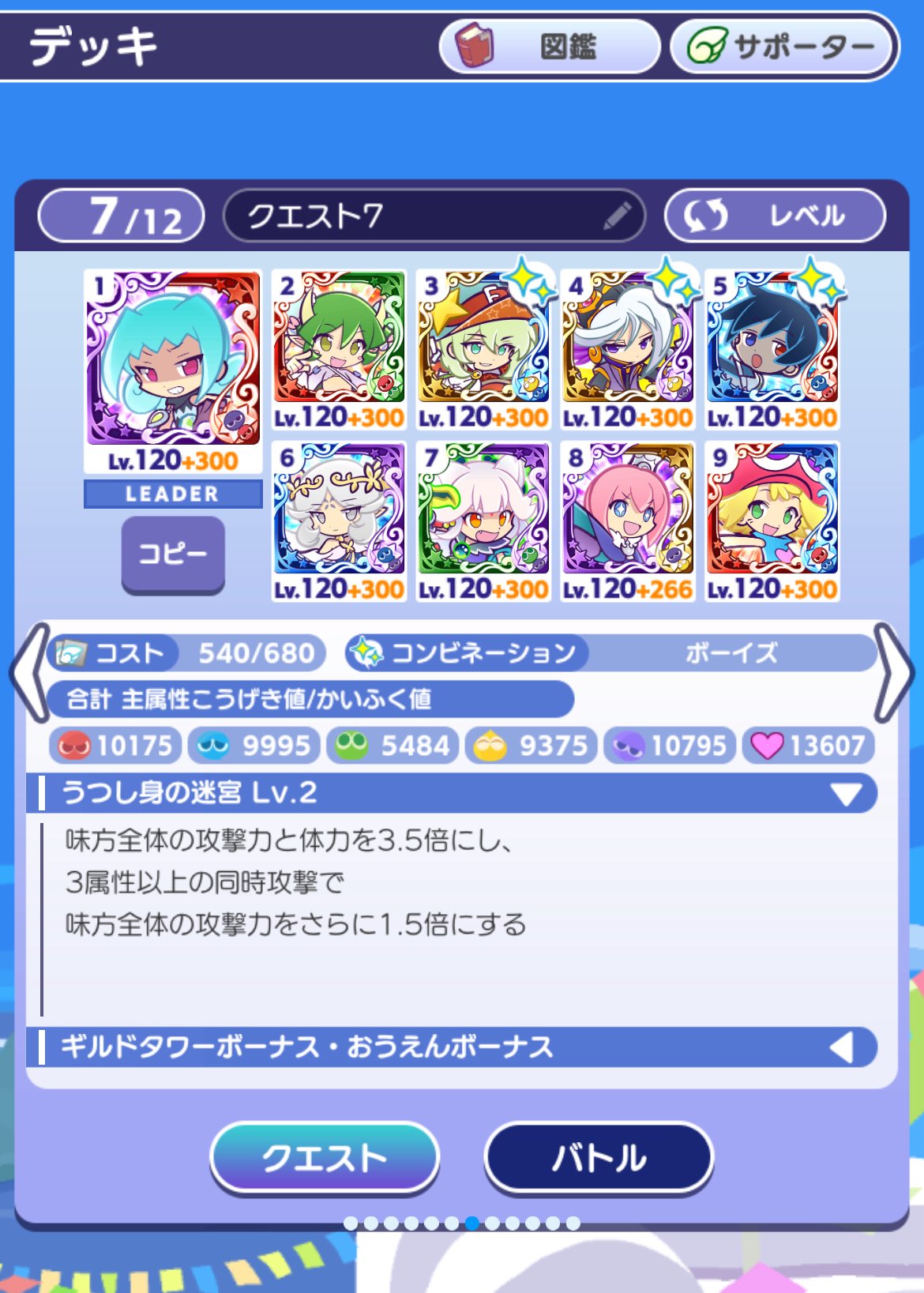Tap the バトル button
The width and height of the screenshot is (924, 1293).
pos(599,1158)
